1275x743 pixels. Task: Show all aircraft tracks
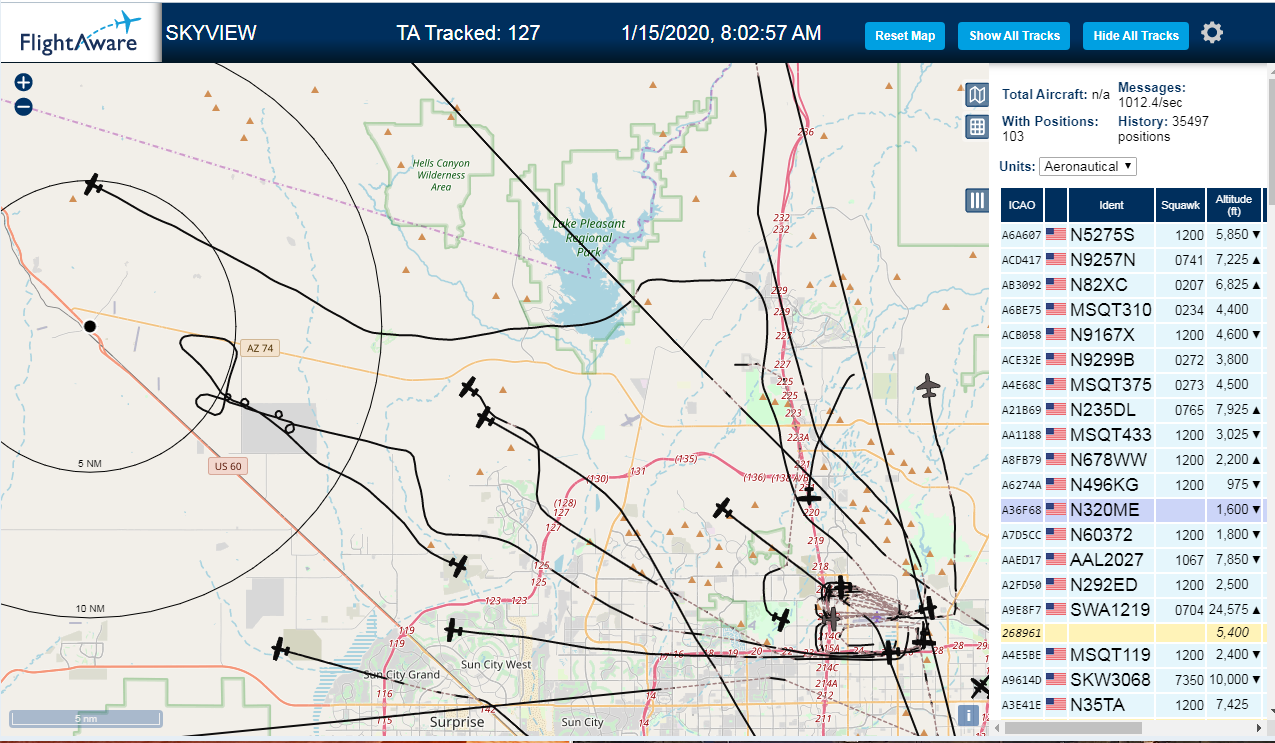point(1014,36)
